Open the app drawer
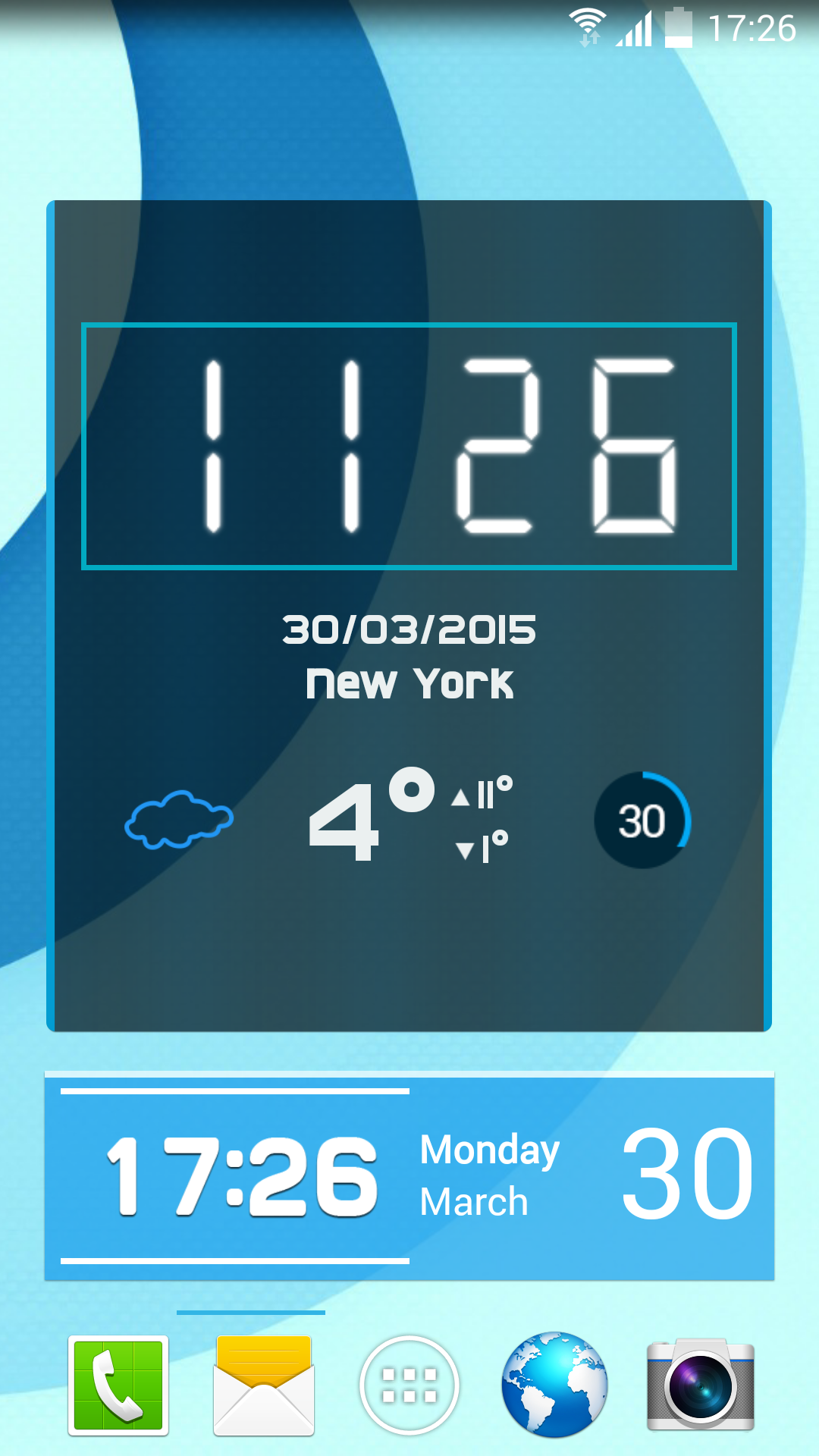The height and width of the screenshot is (1456, 819). [x=409, y=1385]
